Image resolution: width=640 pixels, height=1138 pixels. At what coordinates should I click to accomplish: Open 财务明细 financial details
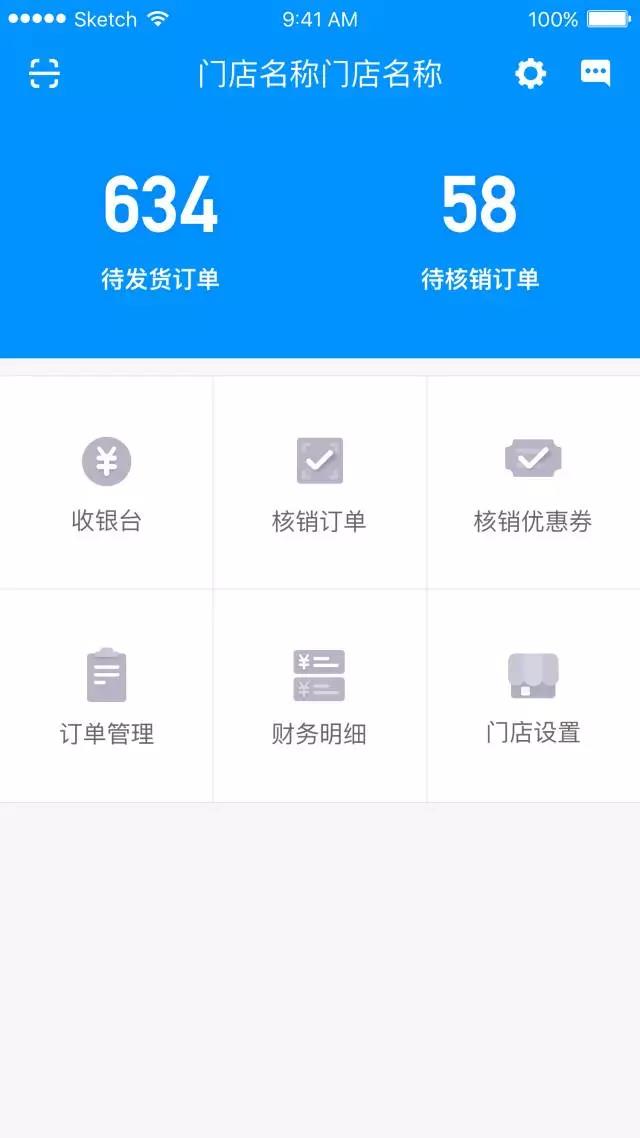click(320, 696)
